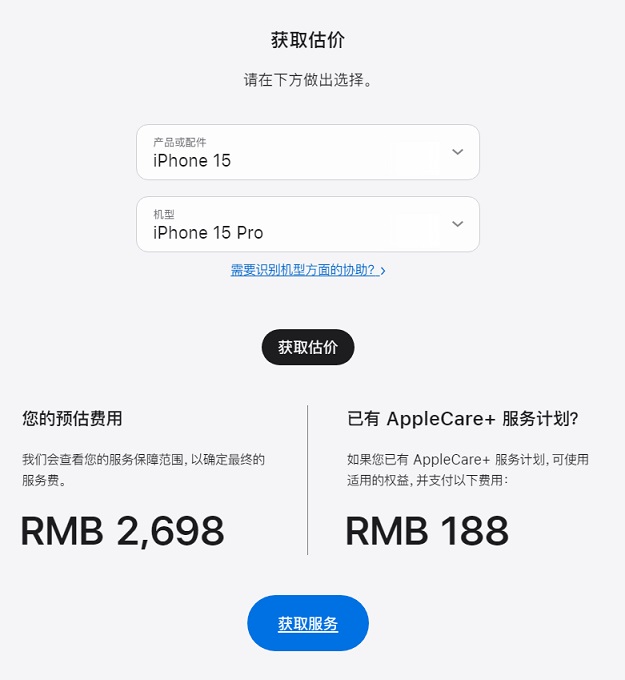Expand the 机型 dropdown showing iPhone 15 Pro

coord(307,224)
